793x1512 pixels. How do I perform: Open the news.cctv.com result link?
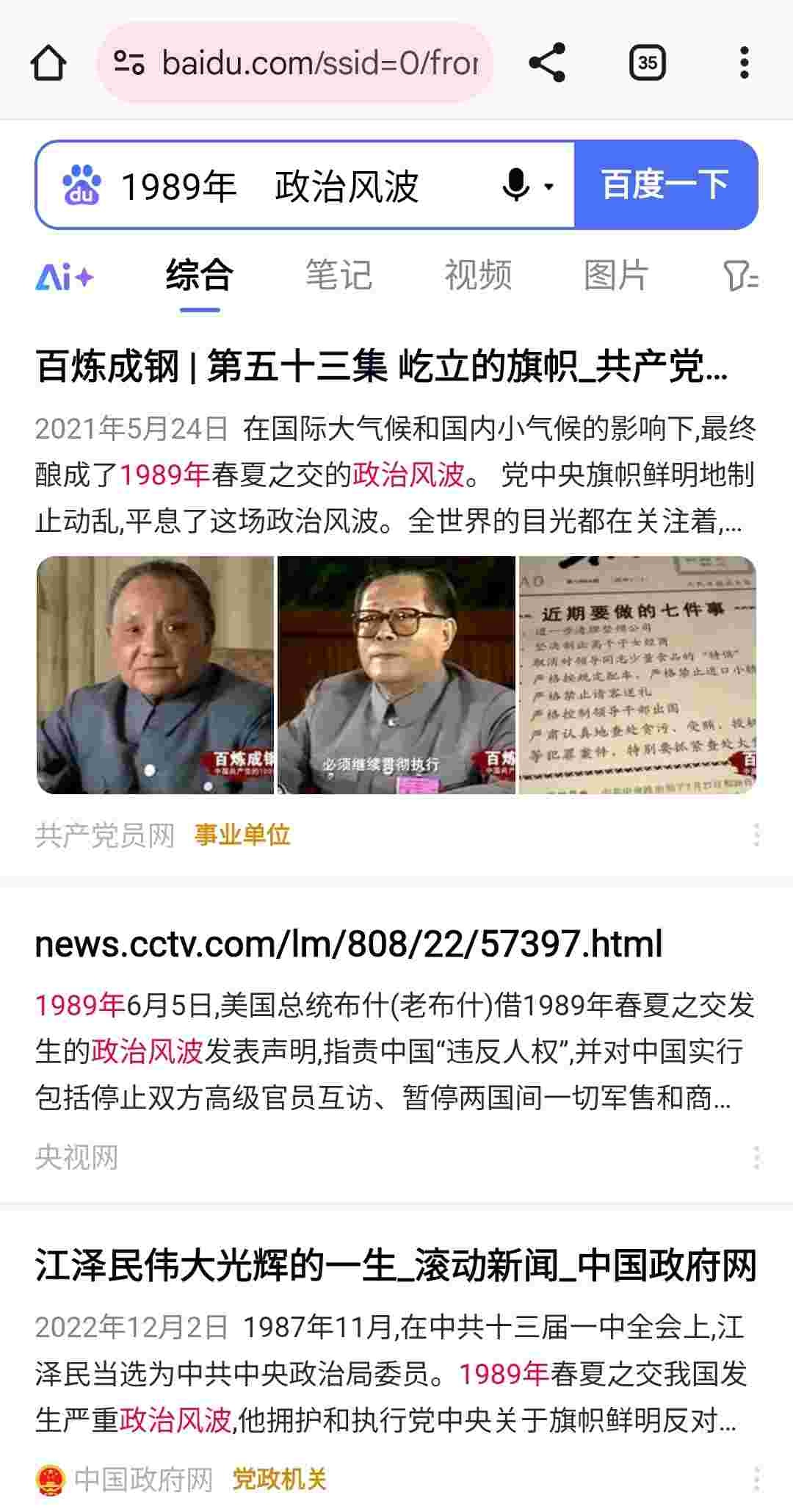(349, 945)
